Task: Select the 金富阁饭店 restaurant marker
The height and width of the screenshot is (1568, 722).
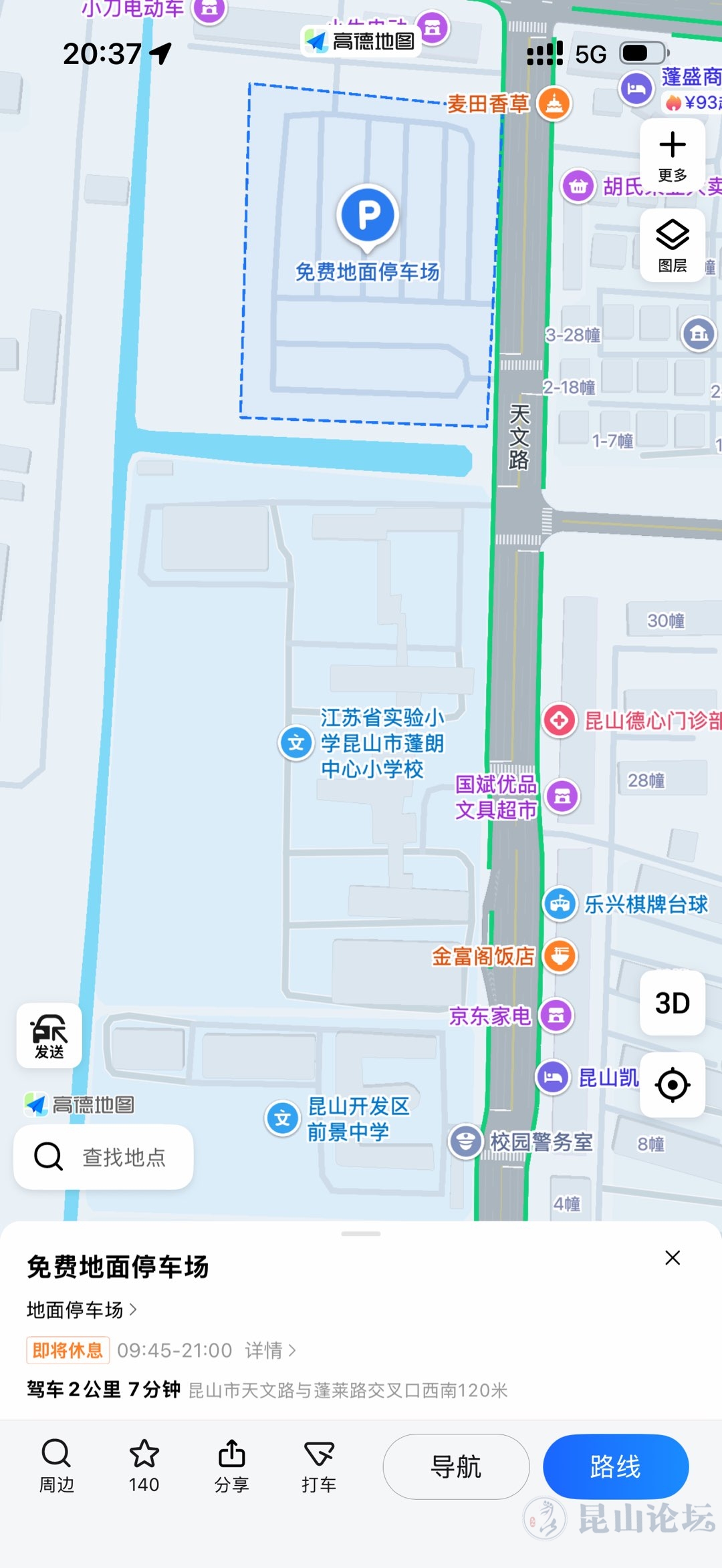Action: click(x=560, y=956)
